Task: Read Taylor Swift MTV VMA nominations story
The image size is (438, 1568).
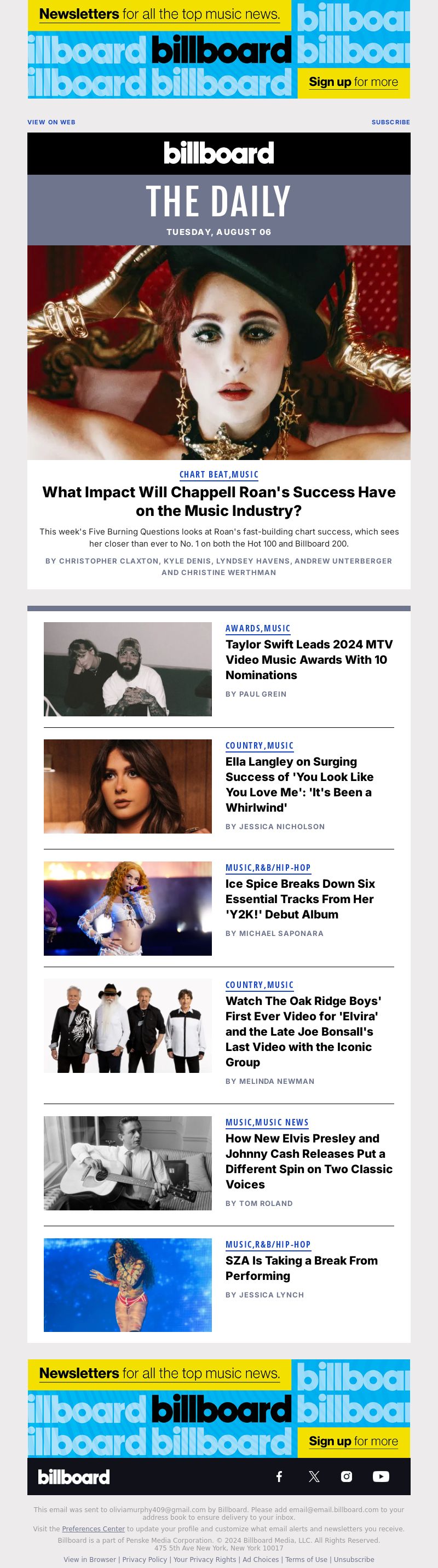Action: click(309, 659)
